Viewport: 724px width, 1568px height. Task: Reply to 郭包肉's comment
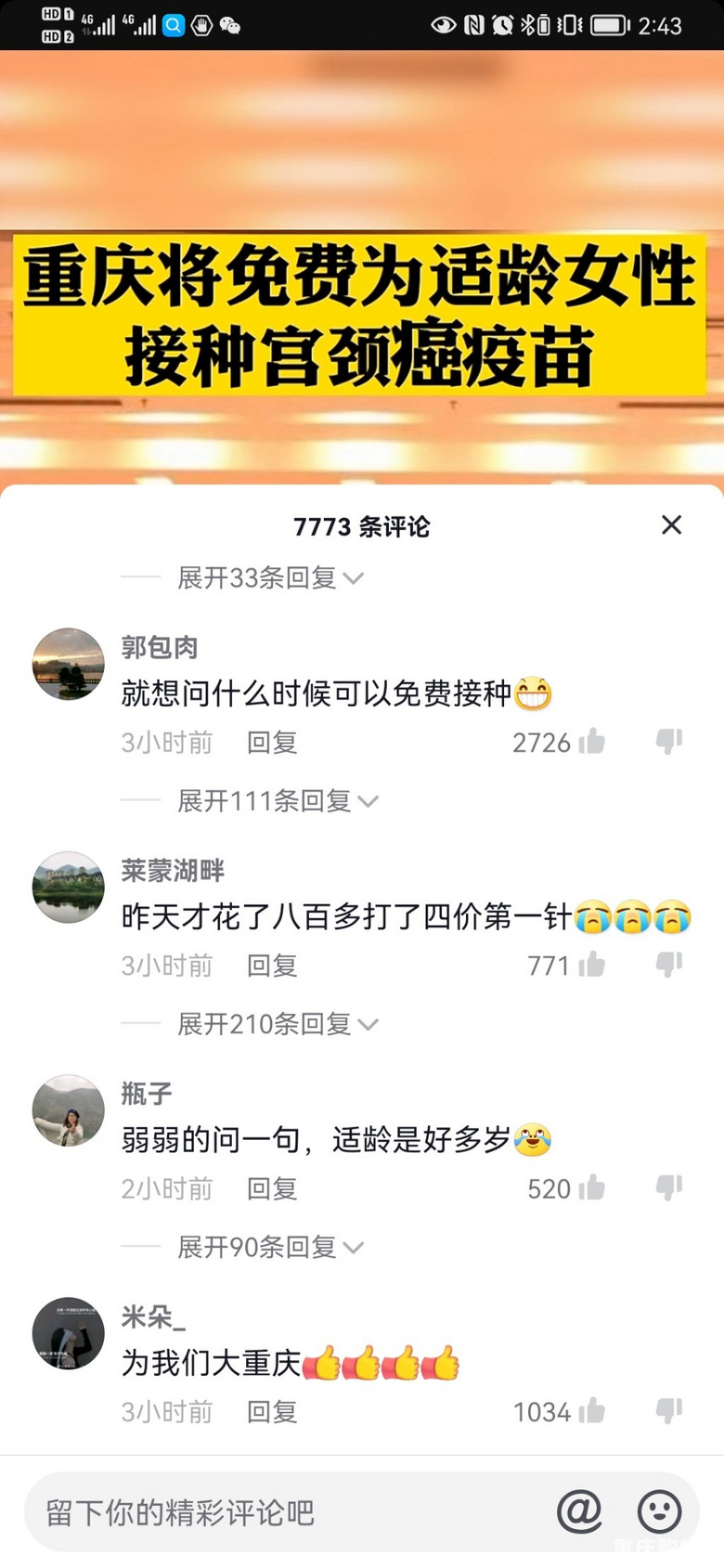coord(272,743)
